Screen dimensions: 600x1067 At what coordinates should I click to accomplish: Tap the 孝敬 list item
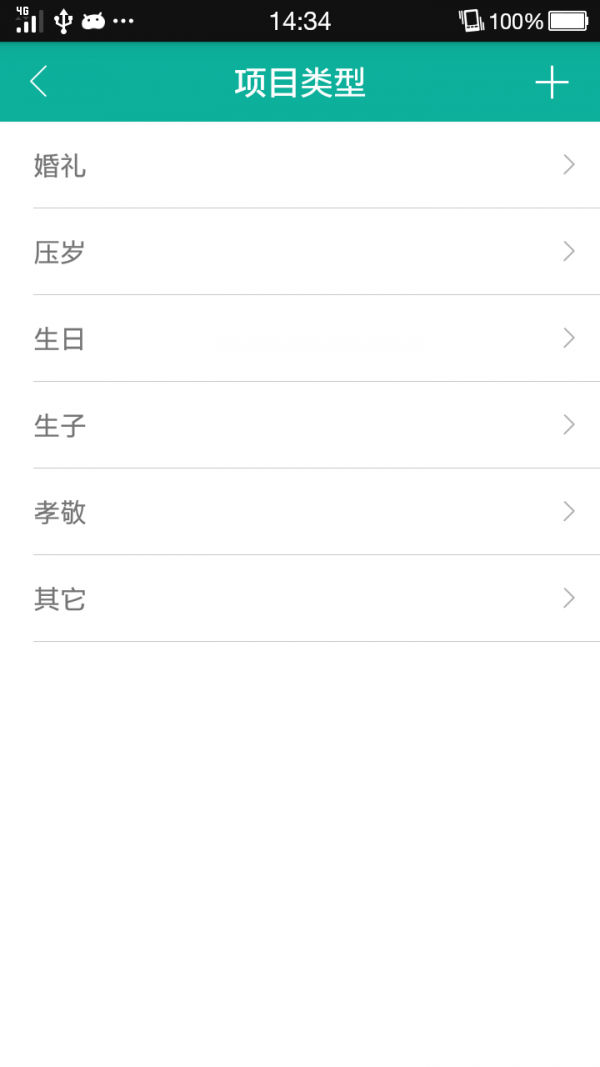point(300,512)
